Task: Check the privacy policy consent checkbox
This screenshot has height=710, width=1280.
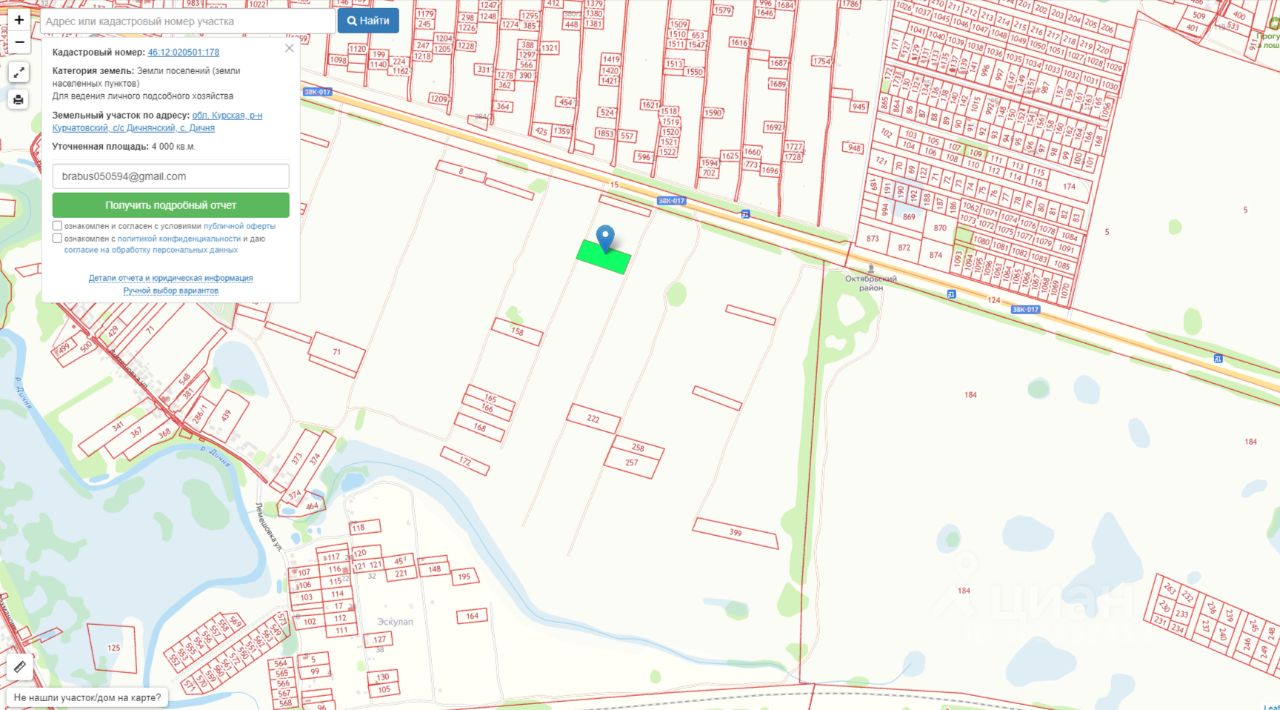Action: point(58,239)
